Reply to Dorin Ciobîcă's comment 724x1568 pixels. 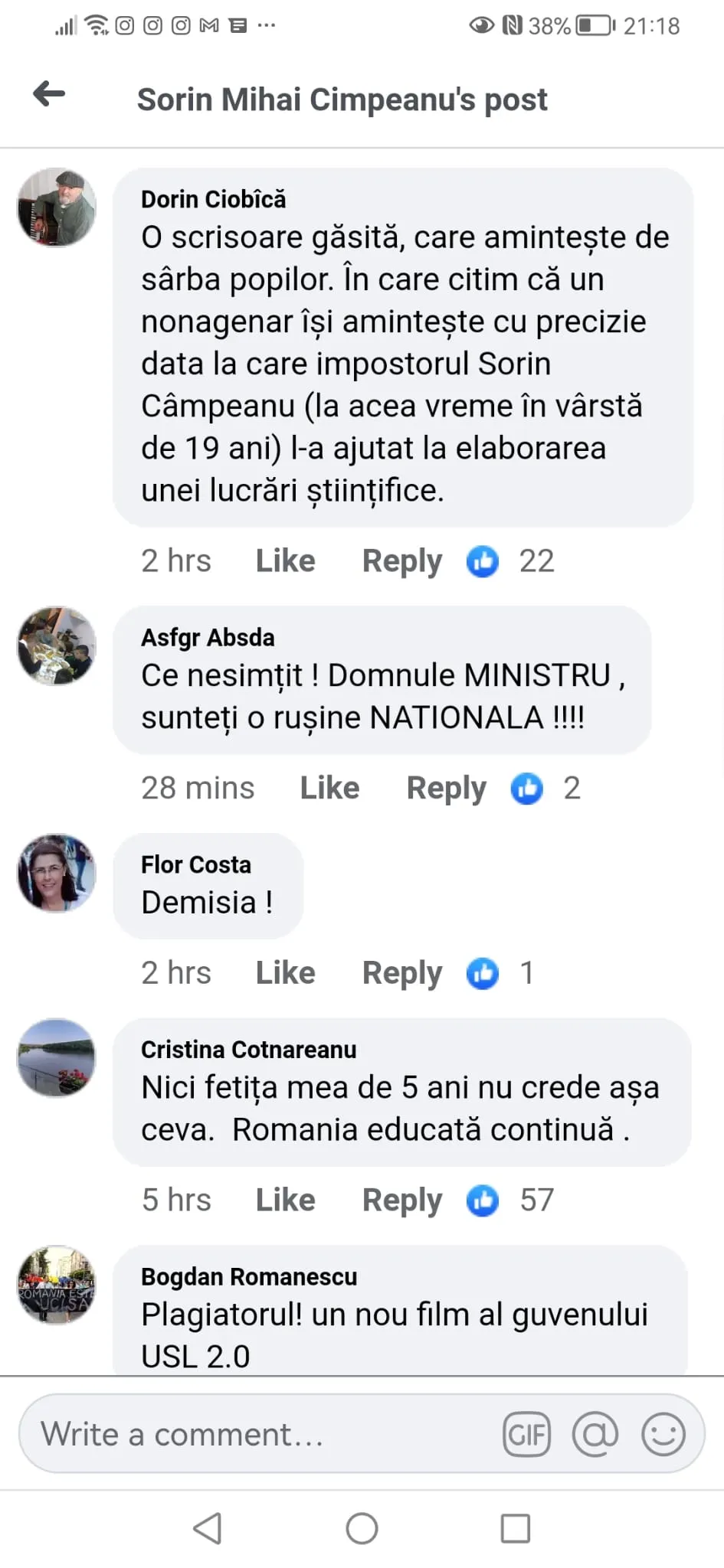tap(401, 560)
